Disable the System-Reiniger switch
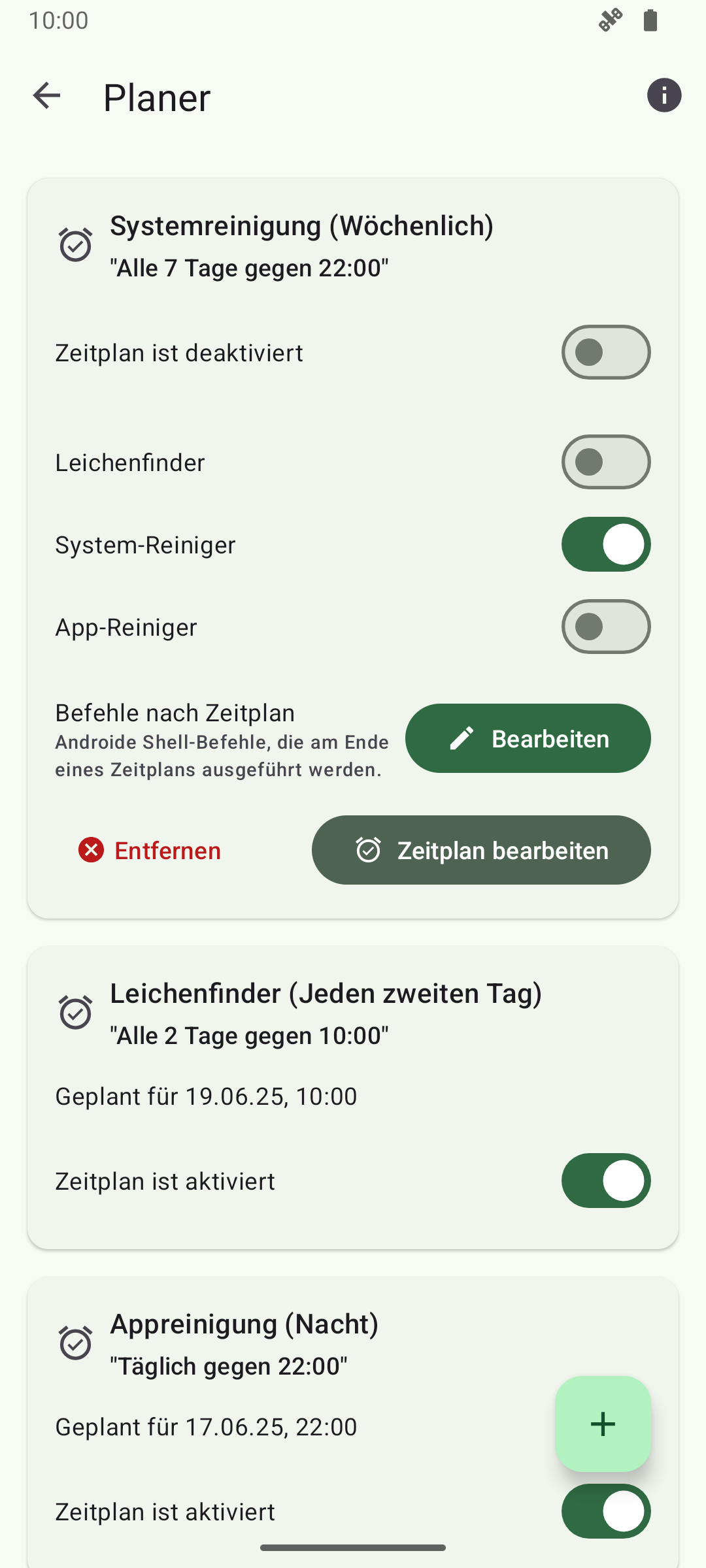The image size is (706, 1568). [x=605, y=544]
